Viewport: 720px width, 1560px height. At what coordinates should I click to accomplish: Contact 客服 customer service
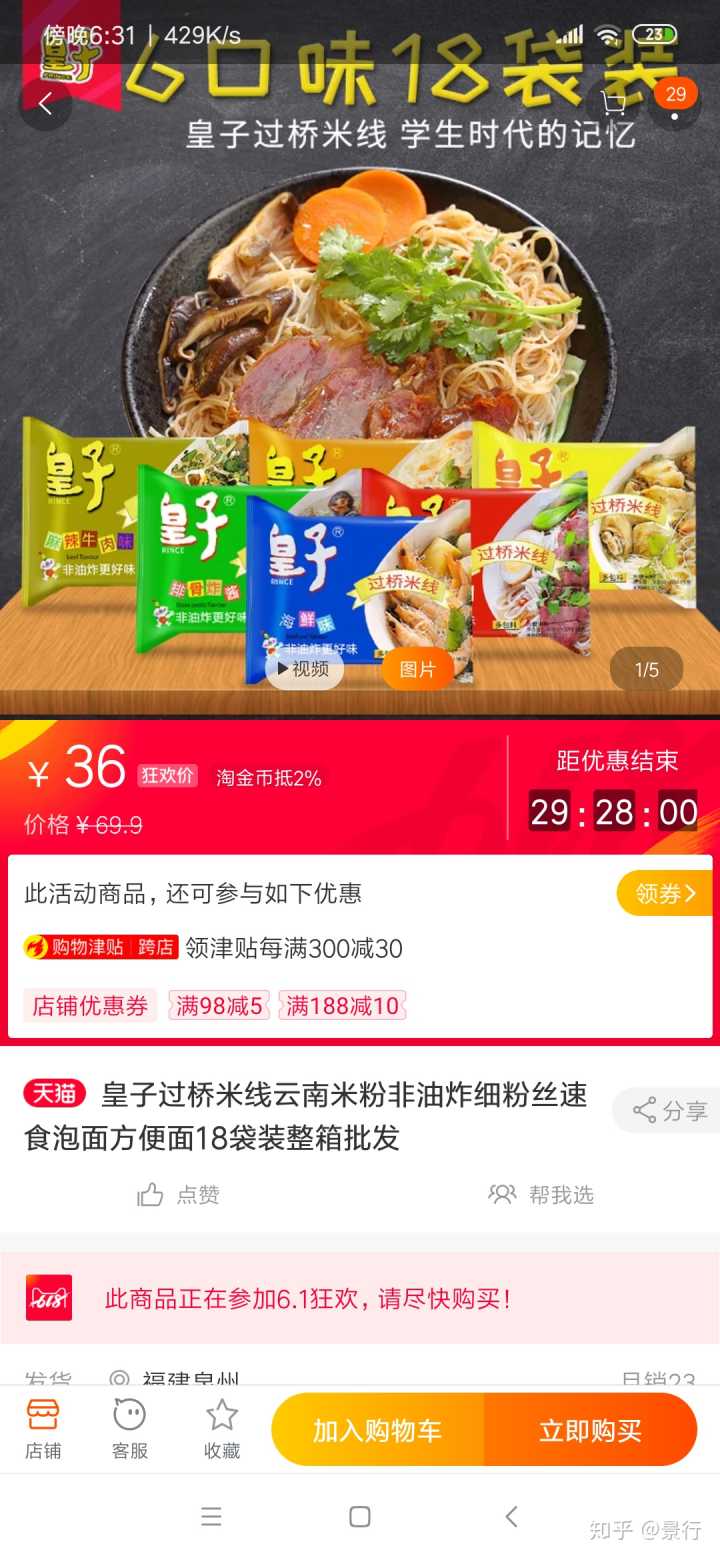(130, 1429)
